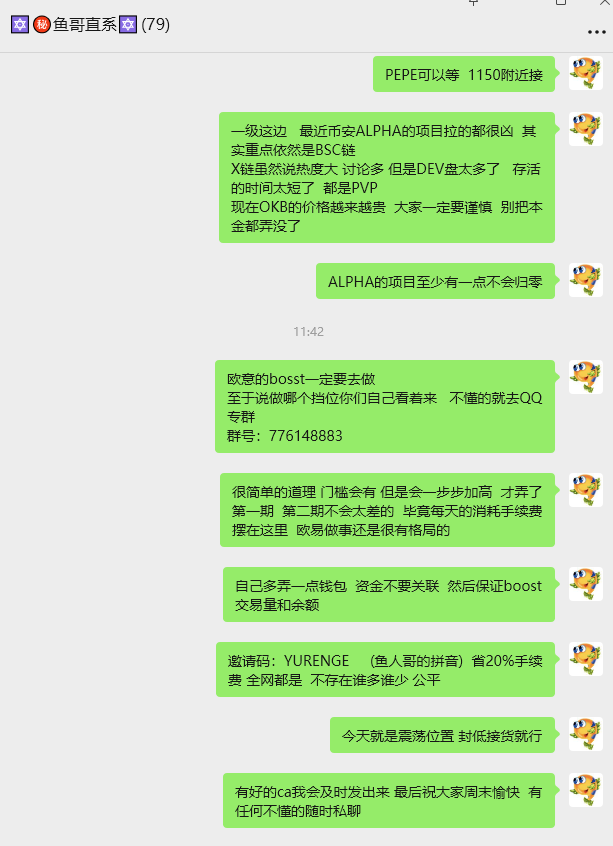The image size is (613, 846).
Task: Open avatar beside the 今天就是震荡位置 message
Action: point(585,734)
